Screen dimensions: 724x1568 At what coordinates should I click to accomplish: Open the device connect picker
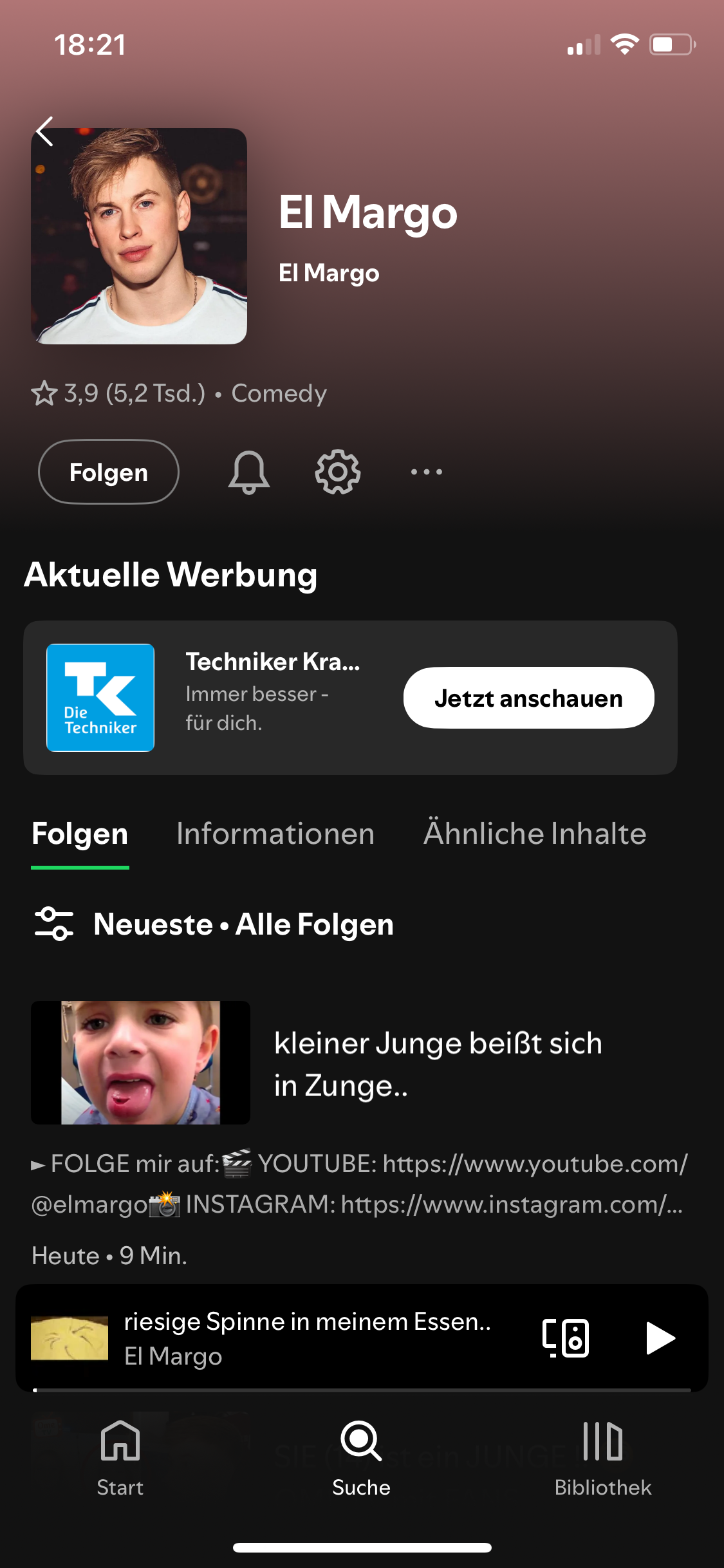coord(566,1339)
